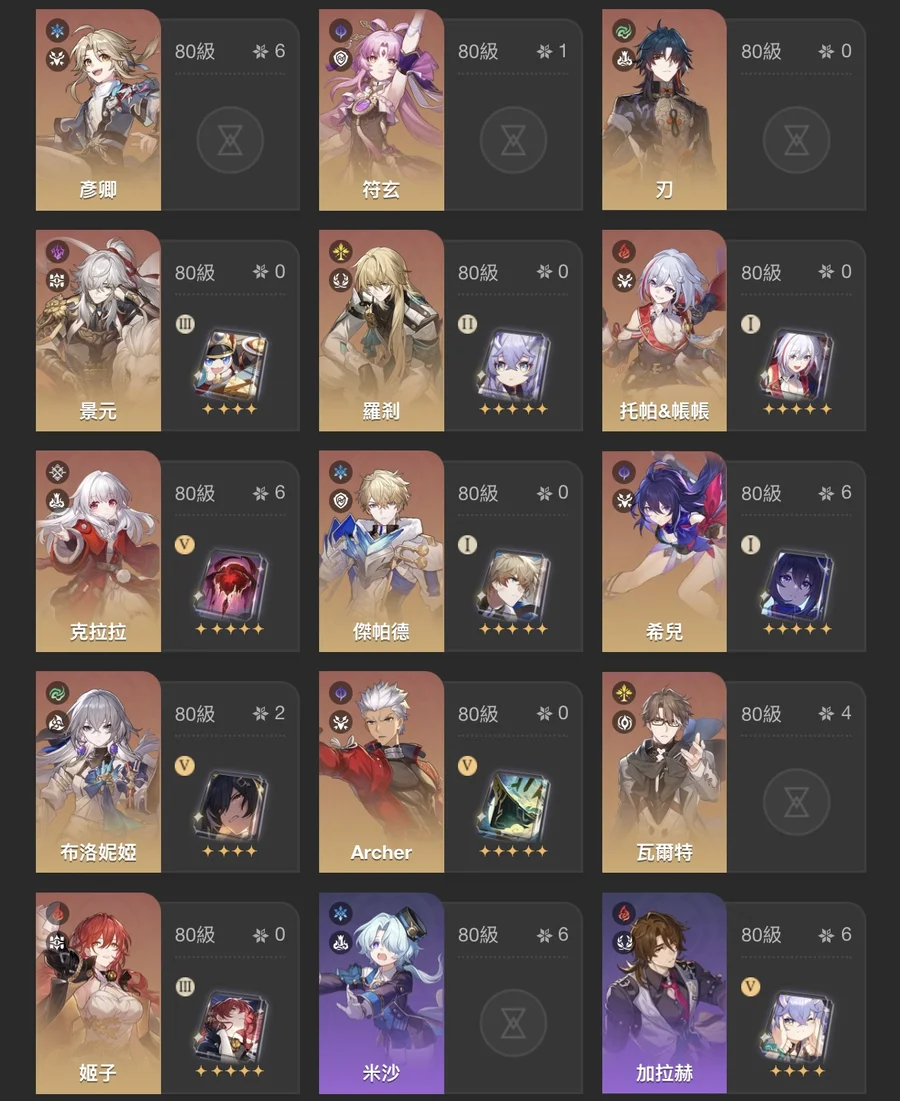Select 姬子 character card
Image resolution: width=900 pixels, height=1101 pixels.
click(x=98, y=993)
